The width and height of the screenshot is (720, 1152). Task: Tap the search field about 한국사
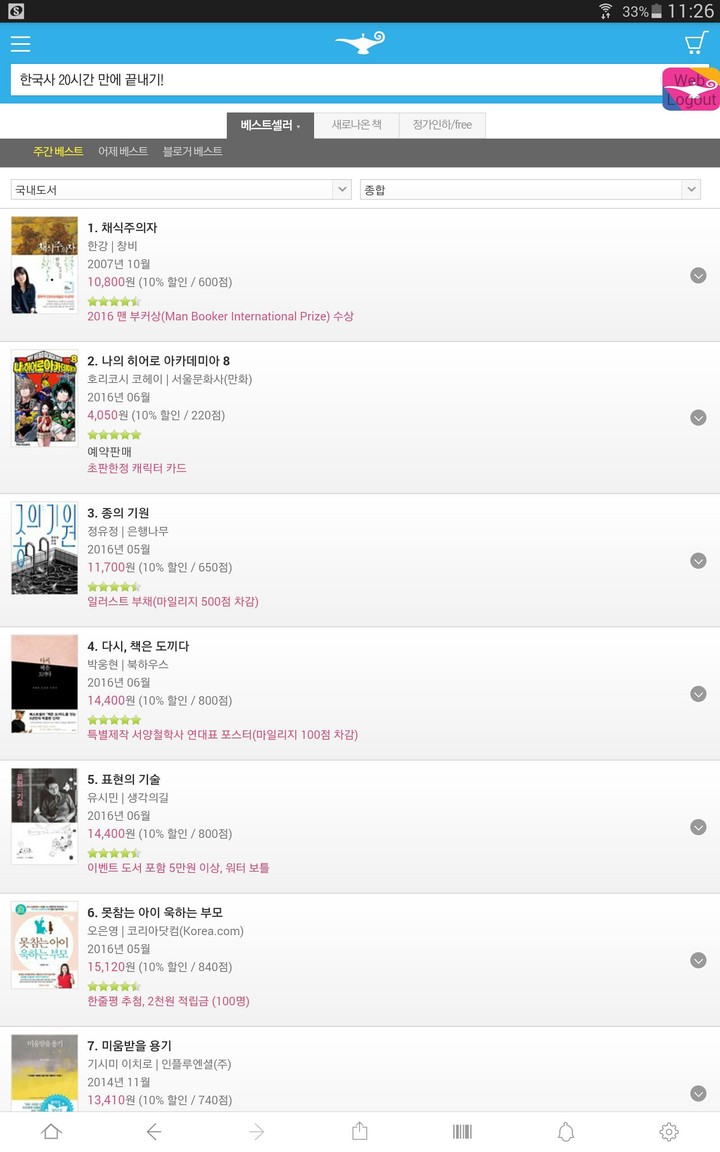330,80
